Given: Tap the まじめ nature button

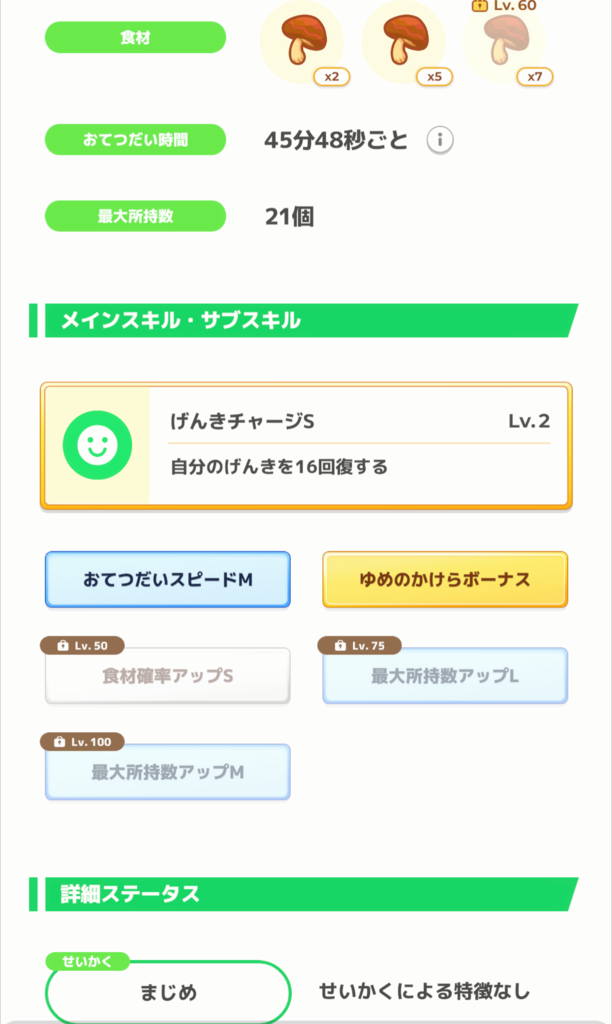Looking at the screenshot, I should point(168,992).
